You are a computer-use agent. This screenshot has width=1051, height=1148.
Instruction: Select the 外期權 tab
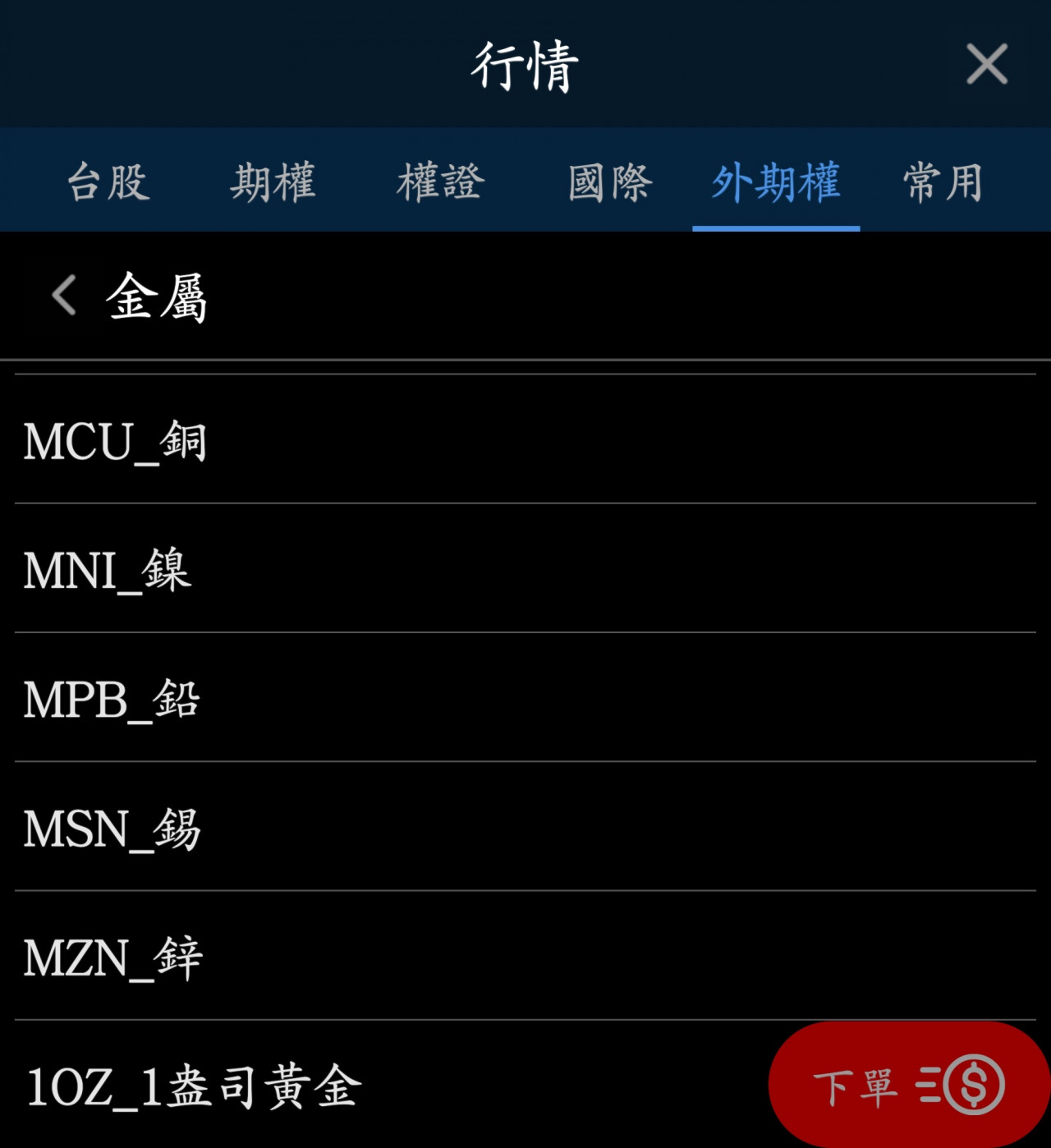pyautogui.click(x=776, y=181)
